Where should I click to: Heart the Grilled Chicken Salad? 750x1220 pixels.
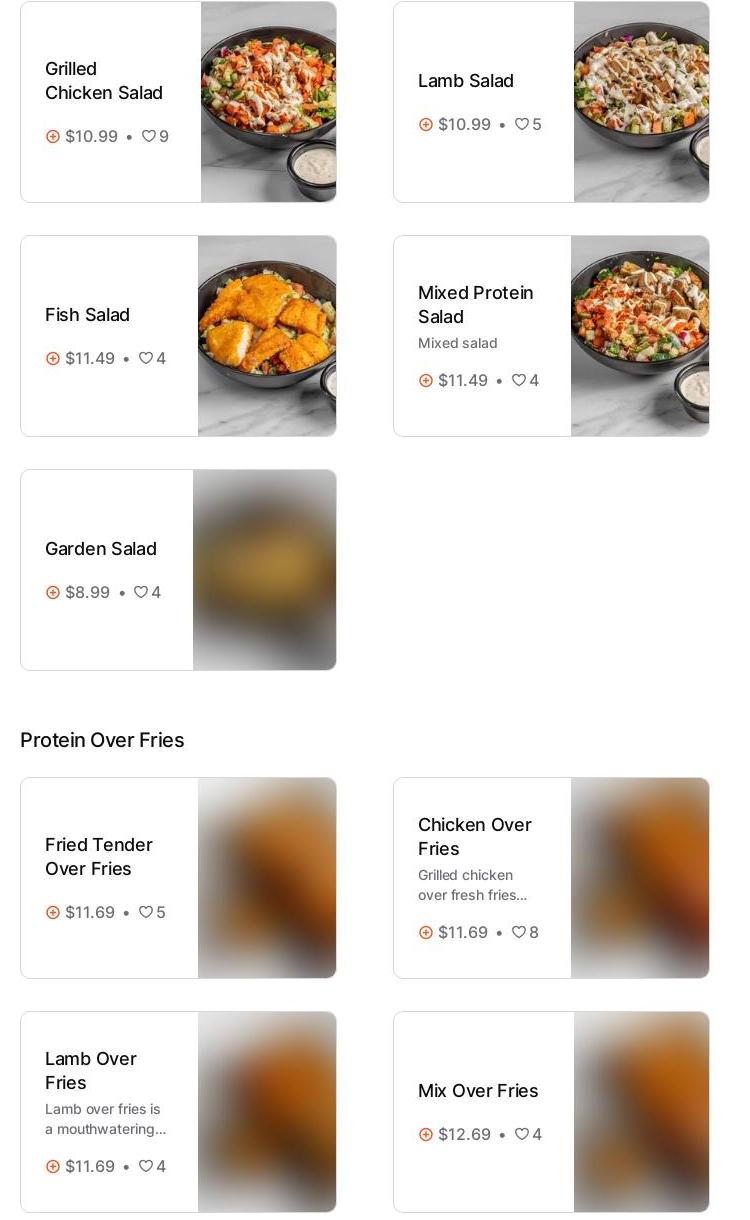[149, 137]
